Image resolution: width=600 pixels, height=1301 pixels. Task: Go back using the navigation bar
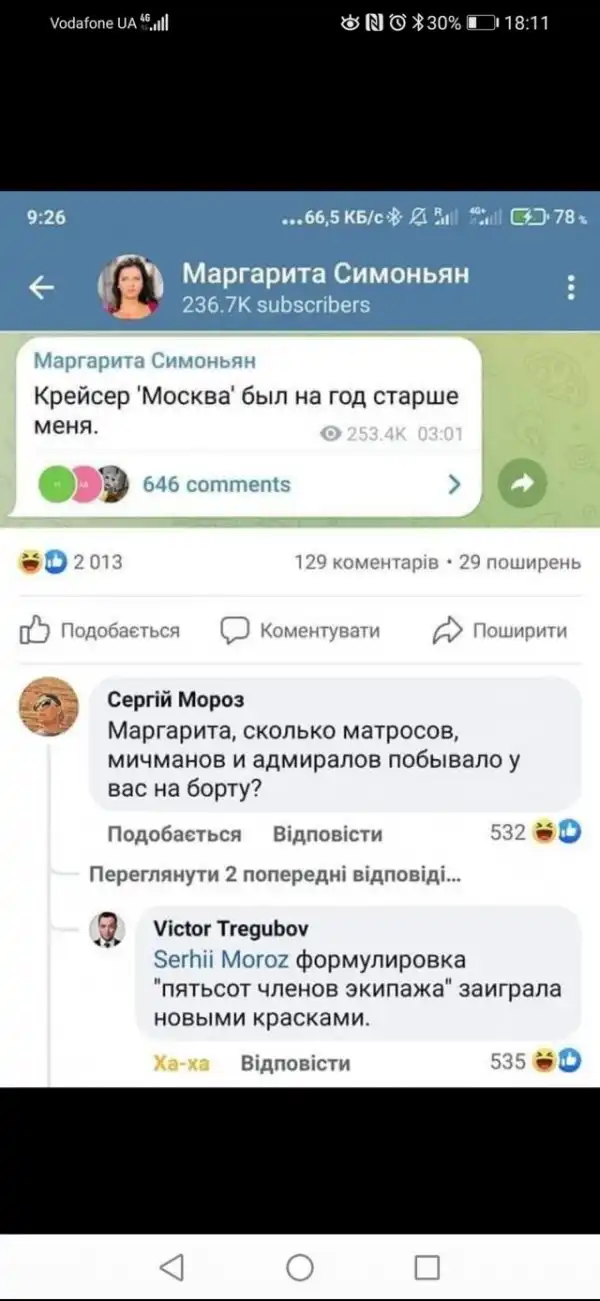(172, 1268)
